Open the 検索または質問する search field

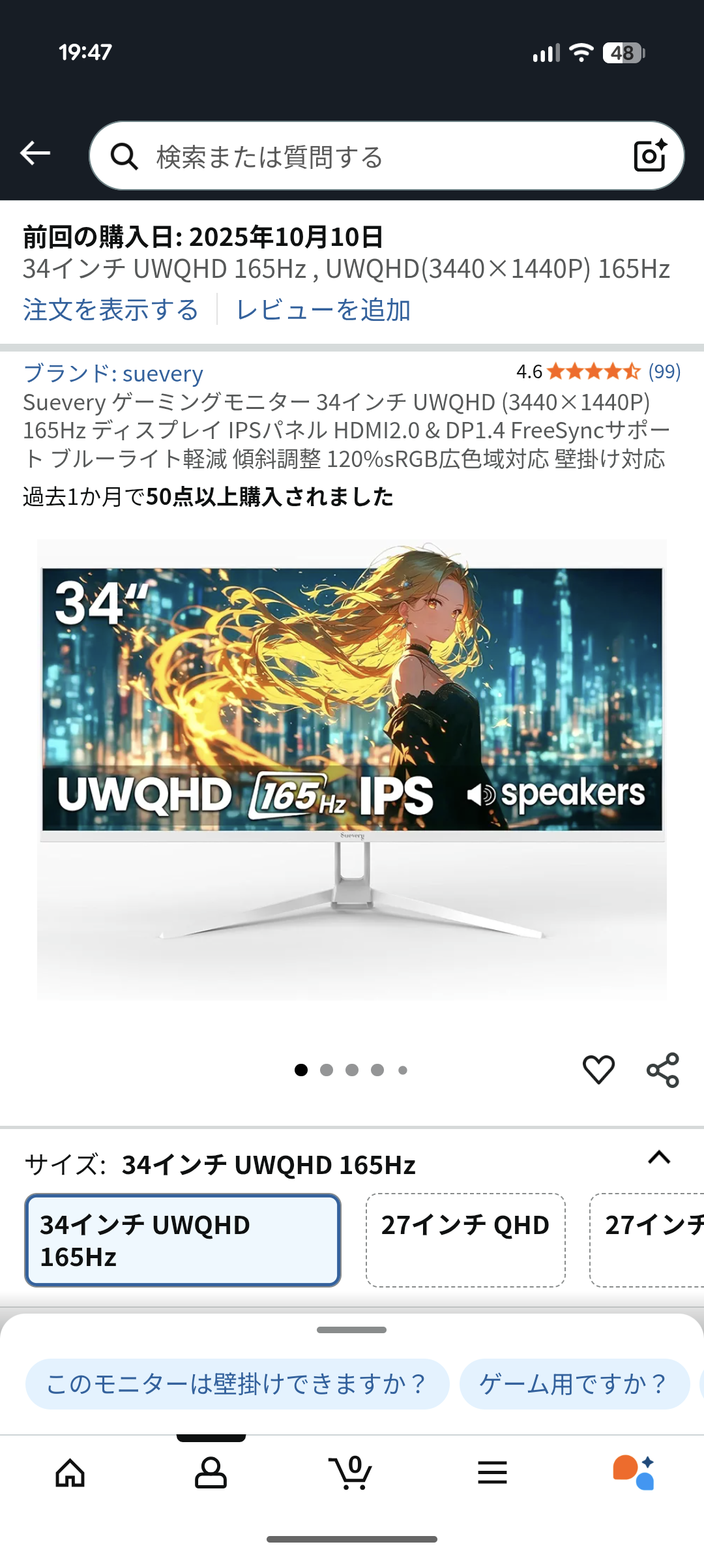coord(365,157)
